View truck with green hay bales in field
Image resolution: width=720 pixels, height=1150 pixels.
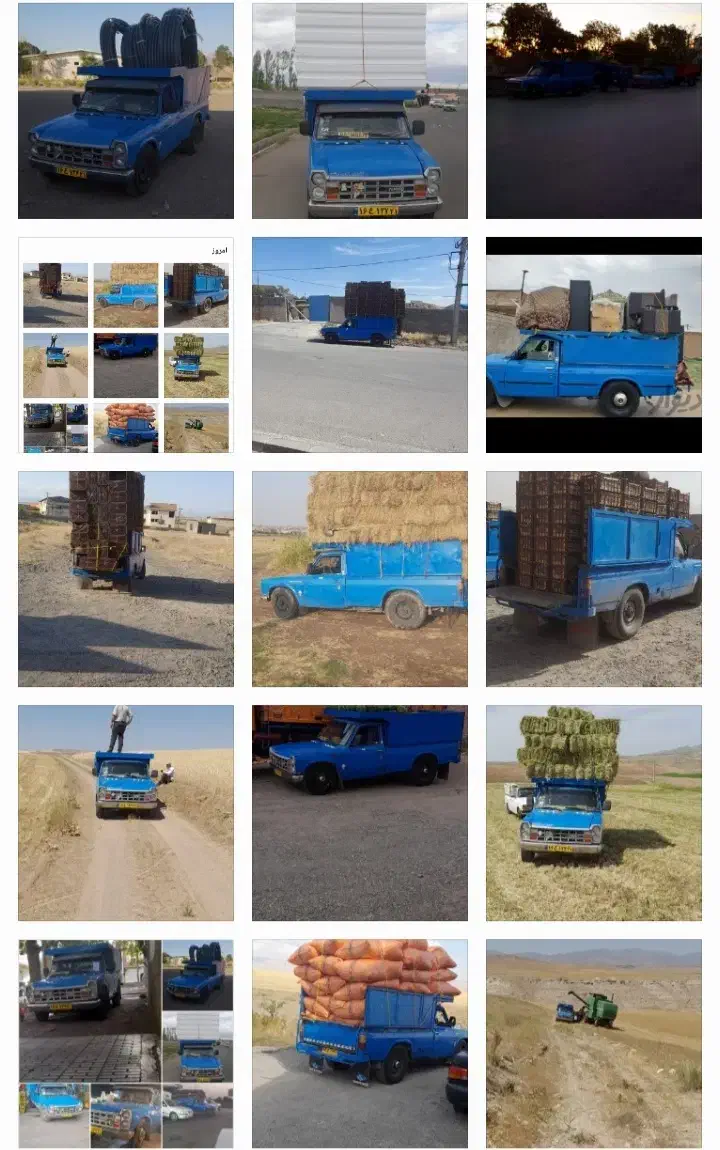point(593,813)
